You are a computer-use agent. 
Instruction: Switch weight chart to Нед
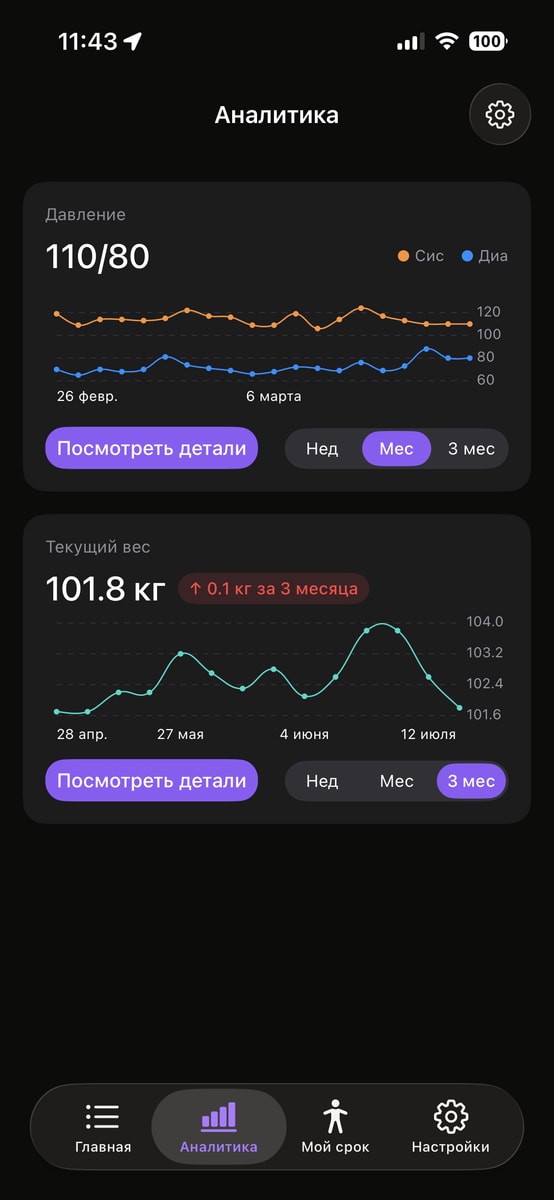pos(322,781)
